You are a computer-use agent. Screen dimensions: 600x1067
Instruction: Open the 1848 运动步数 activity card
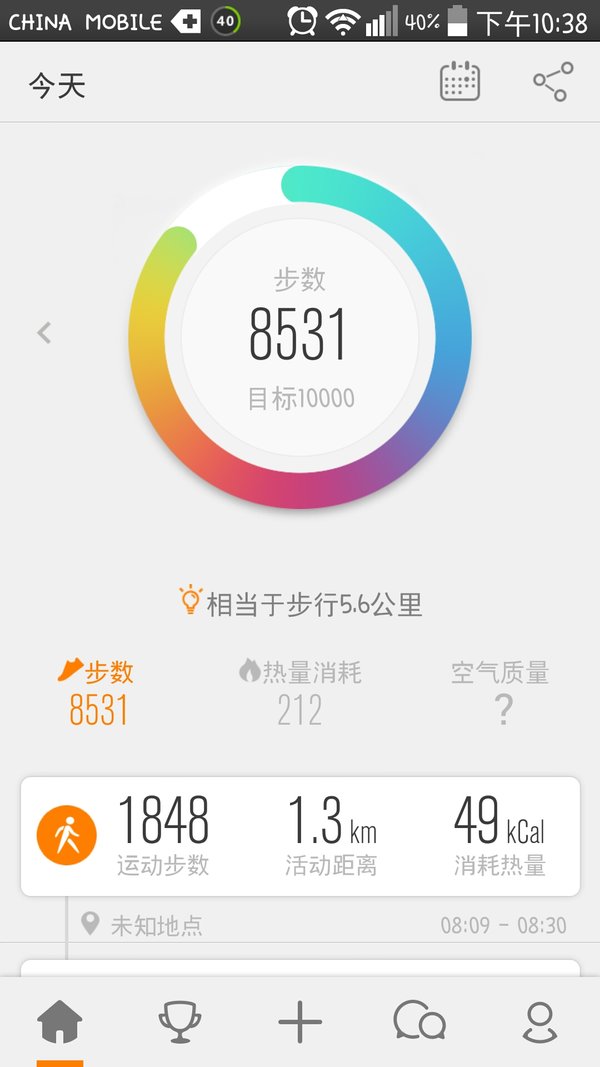pos(300,836)
